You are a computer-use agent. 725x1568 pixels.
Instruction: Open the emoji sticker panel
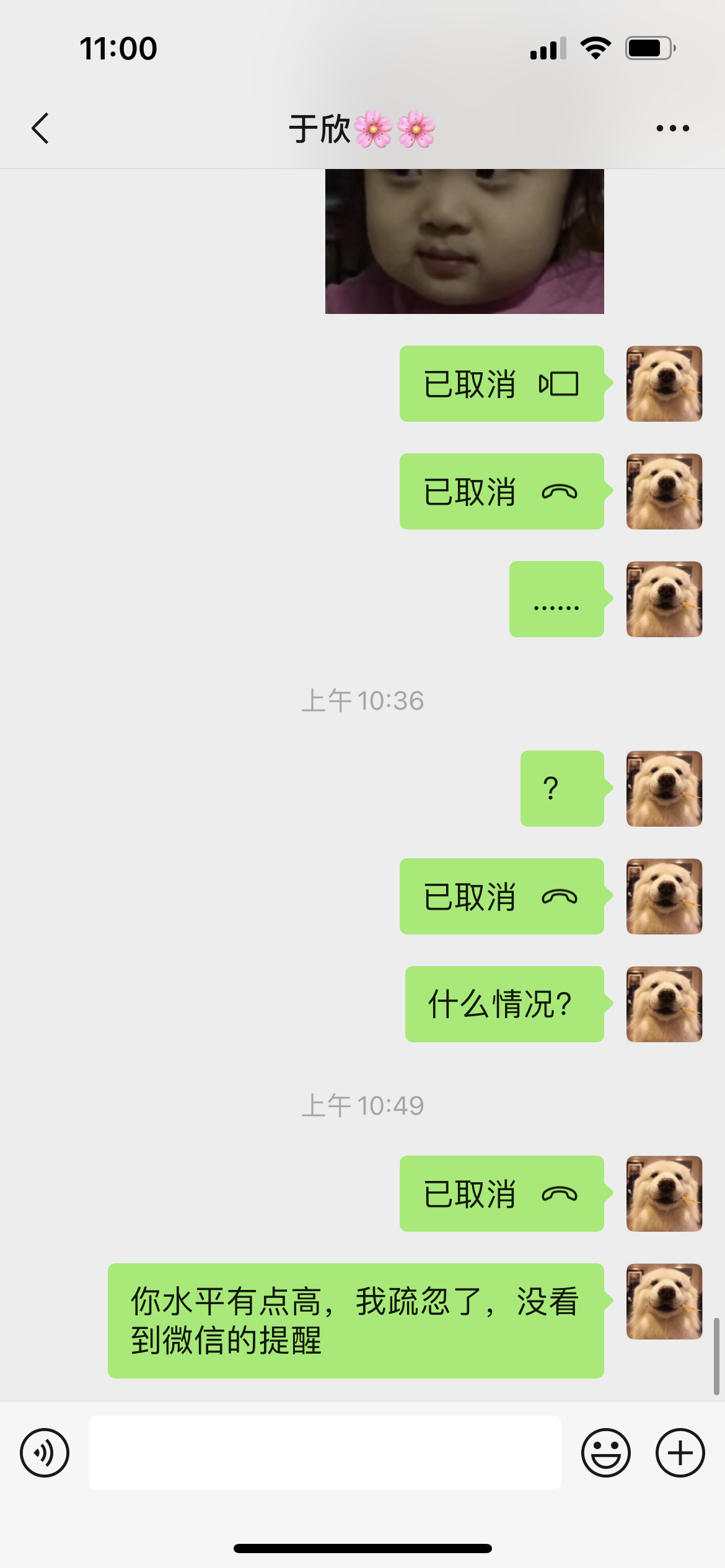tap(606, 1453)
